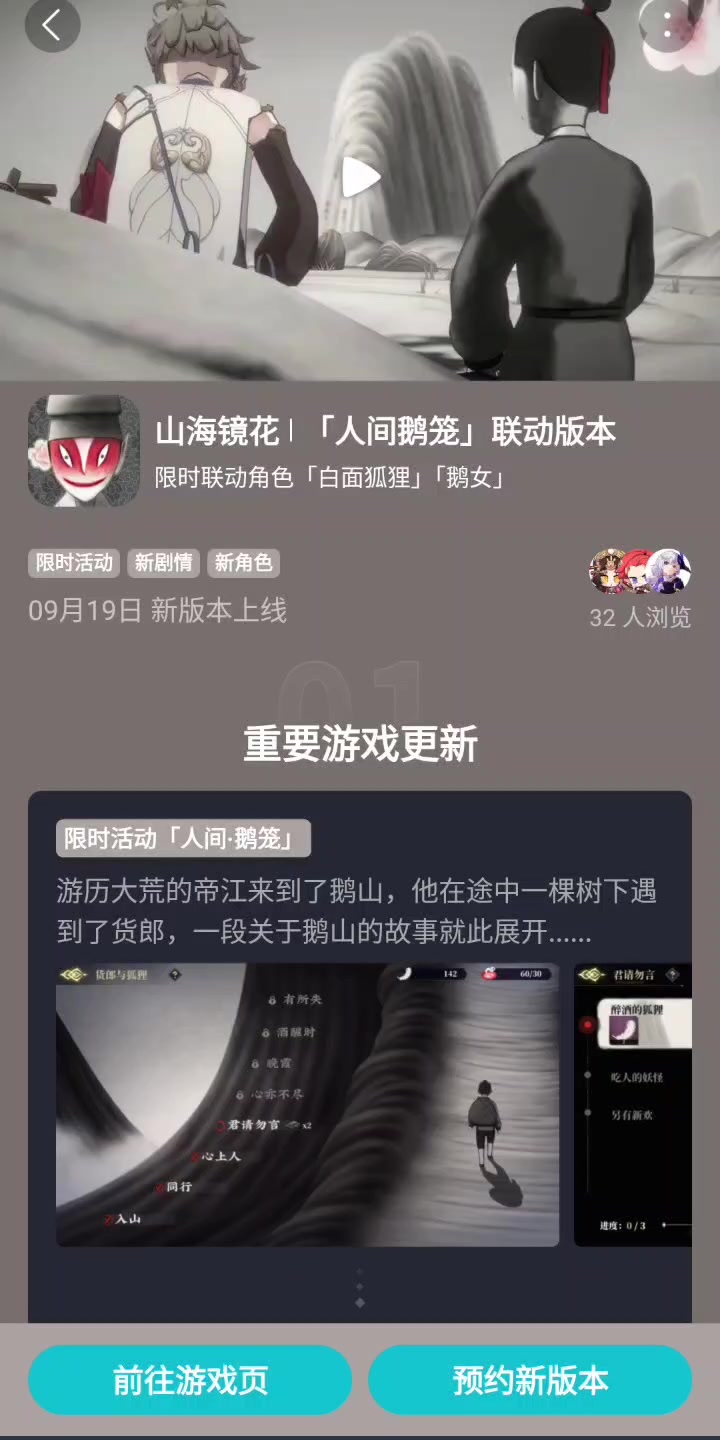Open the 君请勿言 screenshot

click(633, 1105)
